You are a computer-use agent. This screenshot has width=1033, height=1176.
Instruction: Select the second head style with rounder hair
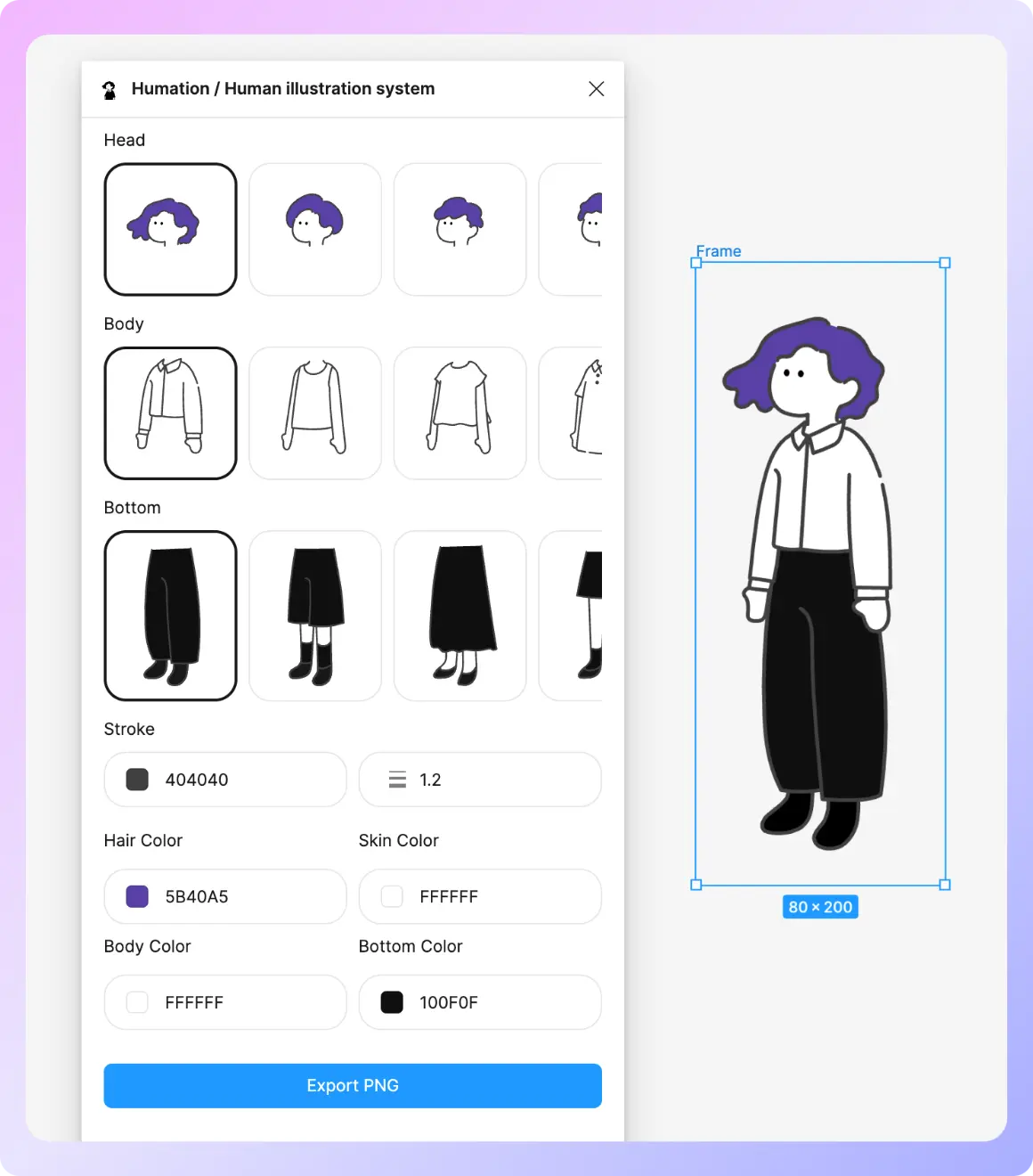tap(315, 229)
